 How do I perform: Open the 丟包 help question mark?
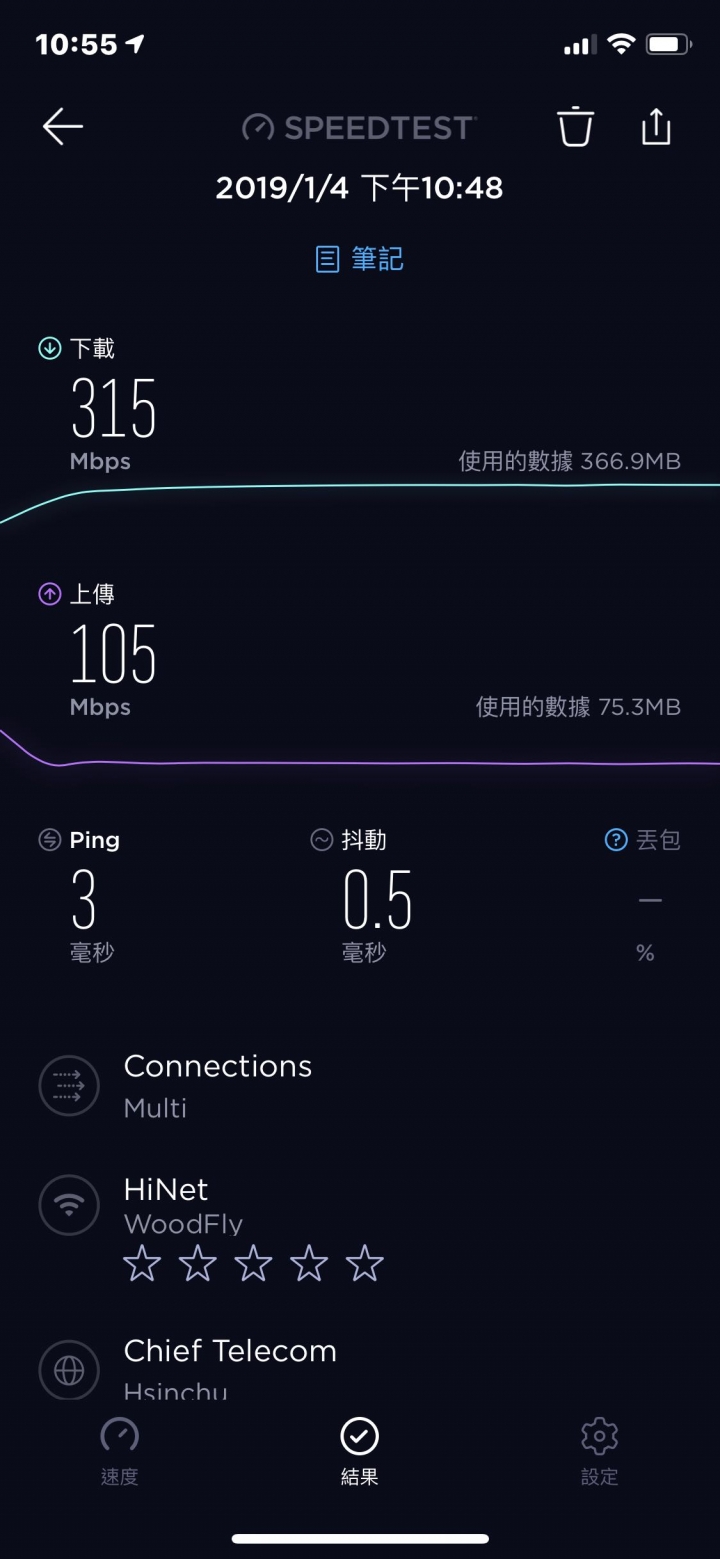tap(616, 840)
